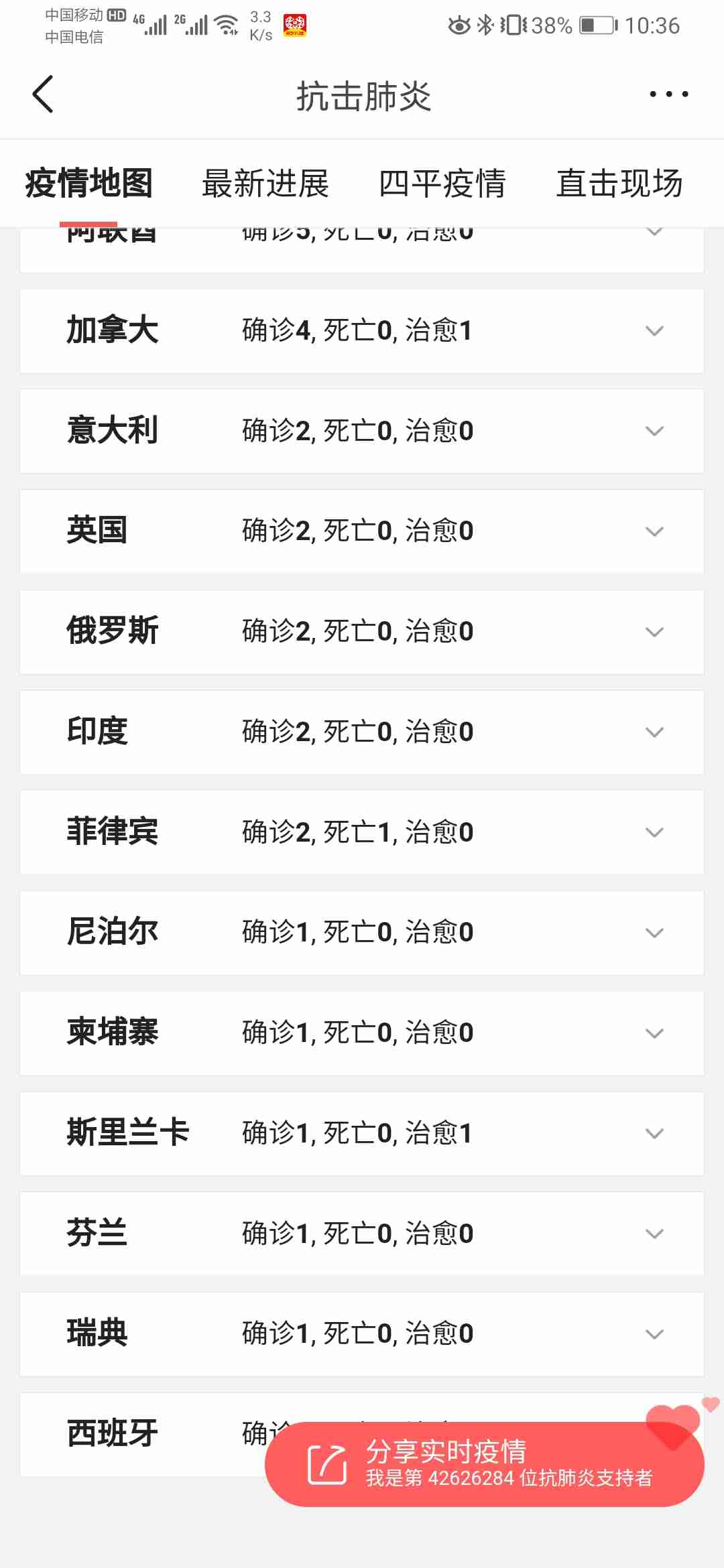Expand the 斯里兰卡 entry
The image size is (724, 1568).
(654, 1133)
